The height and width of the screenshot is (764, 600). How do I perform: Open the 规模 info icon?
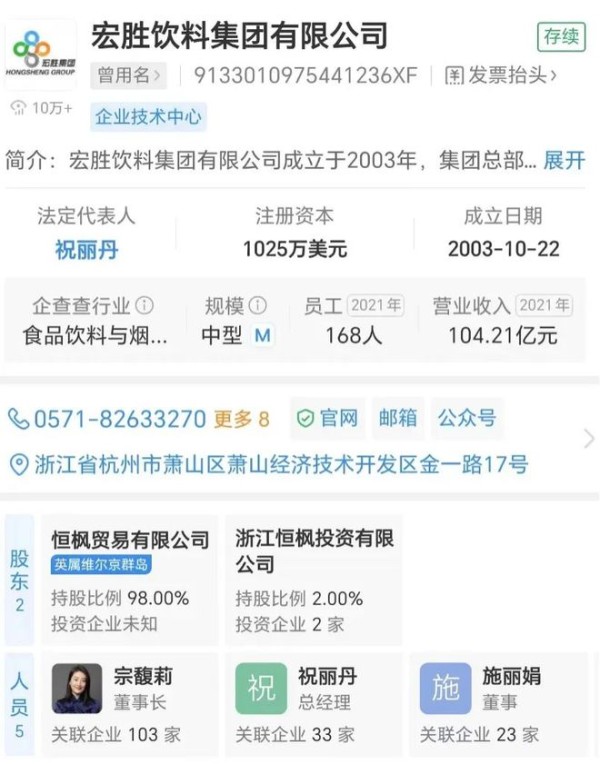pyautogui.click(x=258, y=305)
